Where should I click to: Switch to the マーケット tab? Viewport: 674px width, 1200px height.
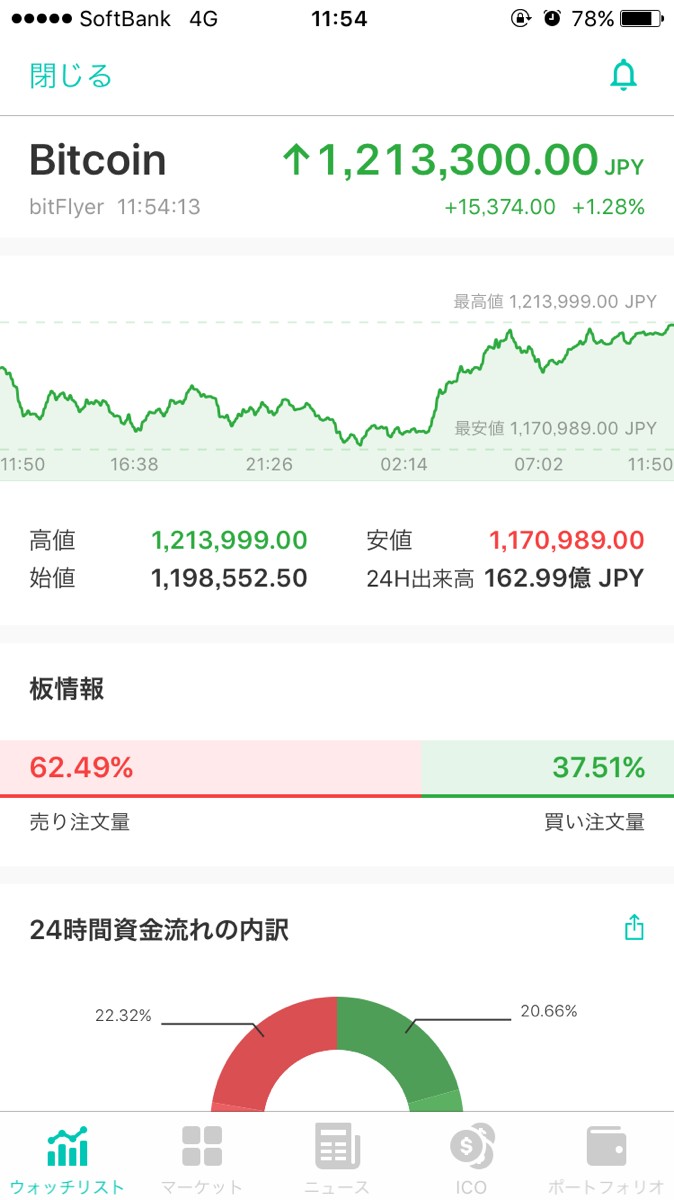click(x=202, y=1160)
